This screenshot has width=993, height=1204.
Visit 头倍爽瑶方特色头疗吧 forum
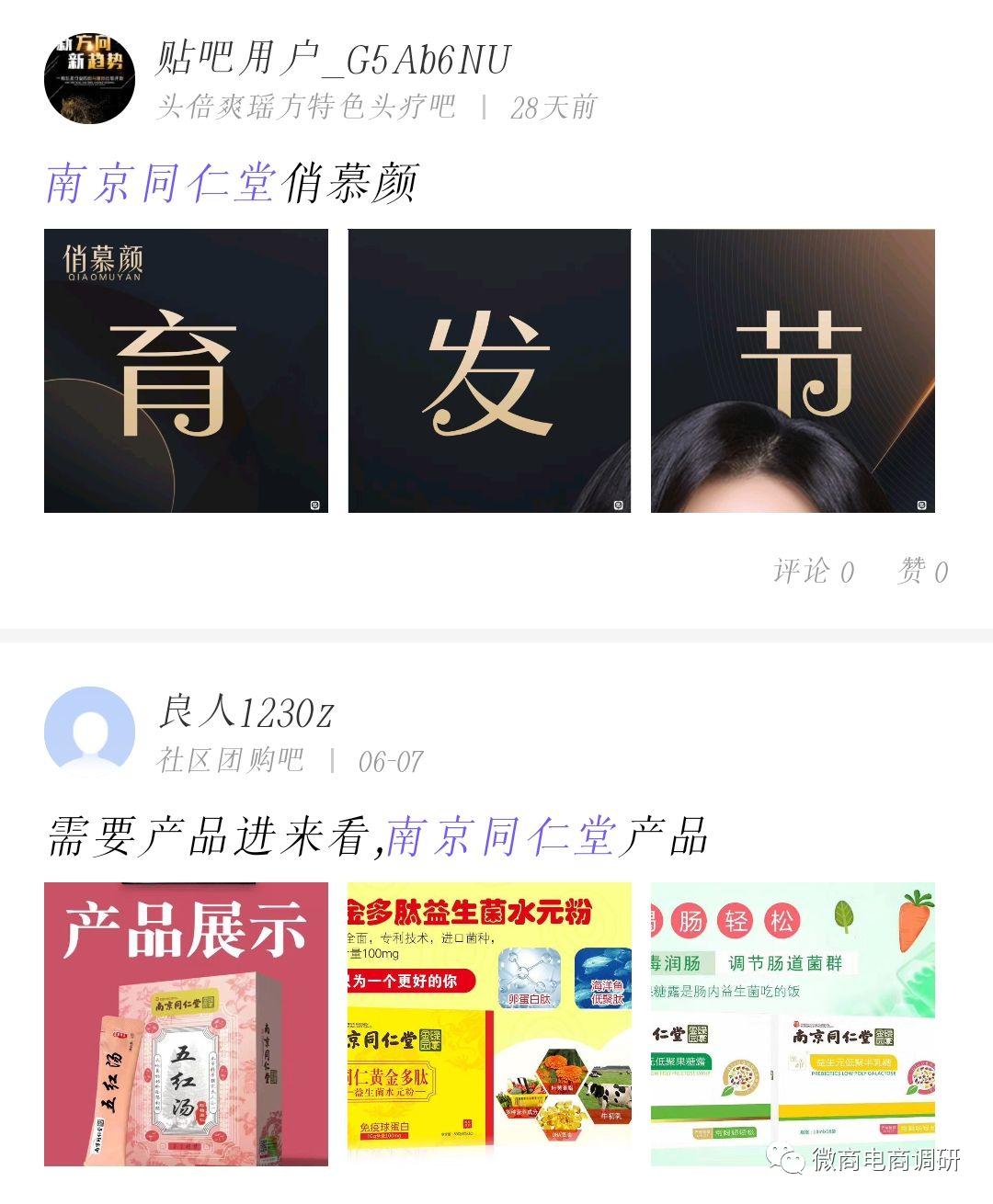point(306,108)
